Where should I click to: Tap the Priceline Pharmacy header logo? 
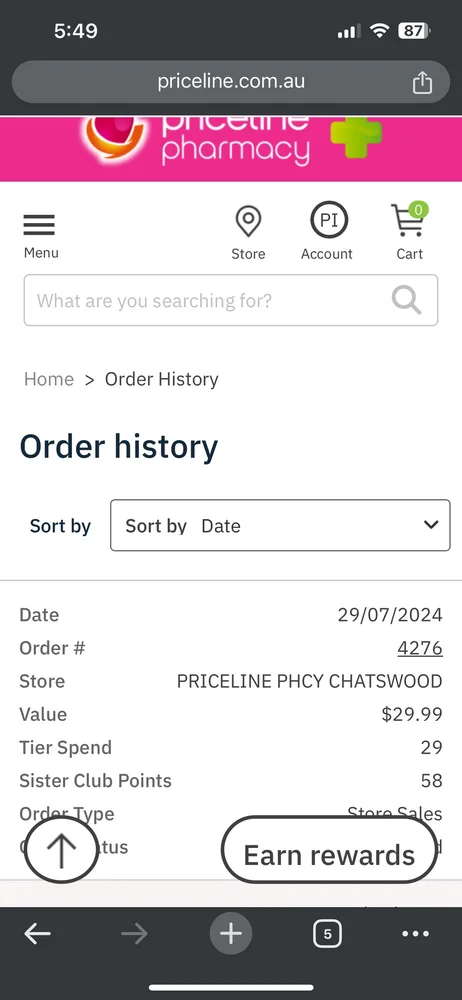coord(231,140)
